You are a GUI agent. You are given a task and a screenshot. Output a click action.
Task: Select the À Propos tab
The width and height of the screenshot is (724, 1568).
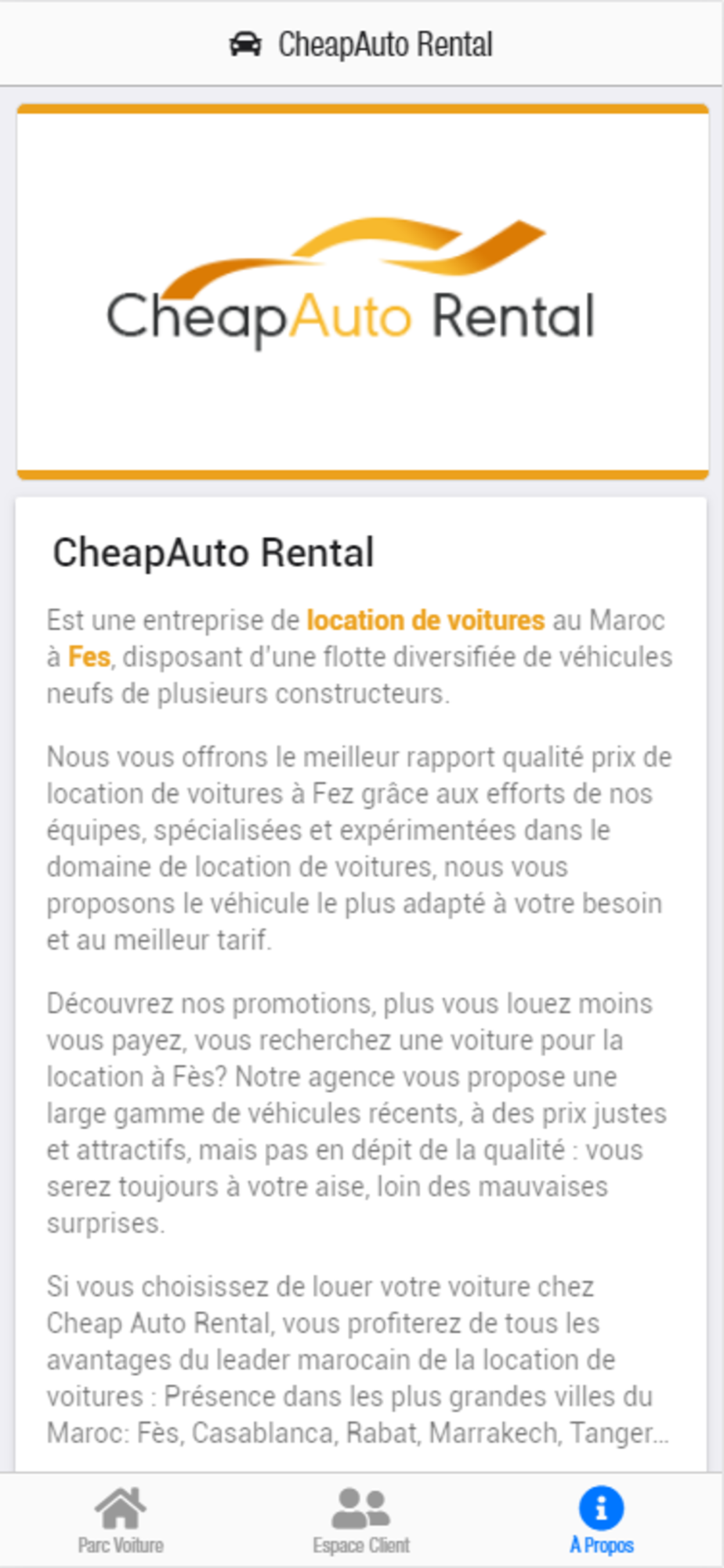point(602,1520)
